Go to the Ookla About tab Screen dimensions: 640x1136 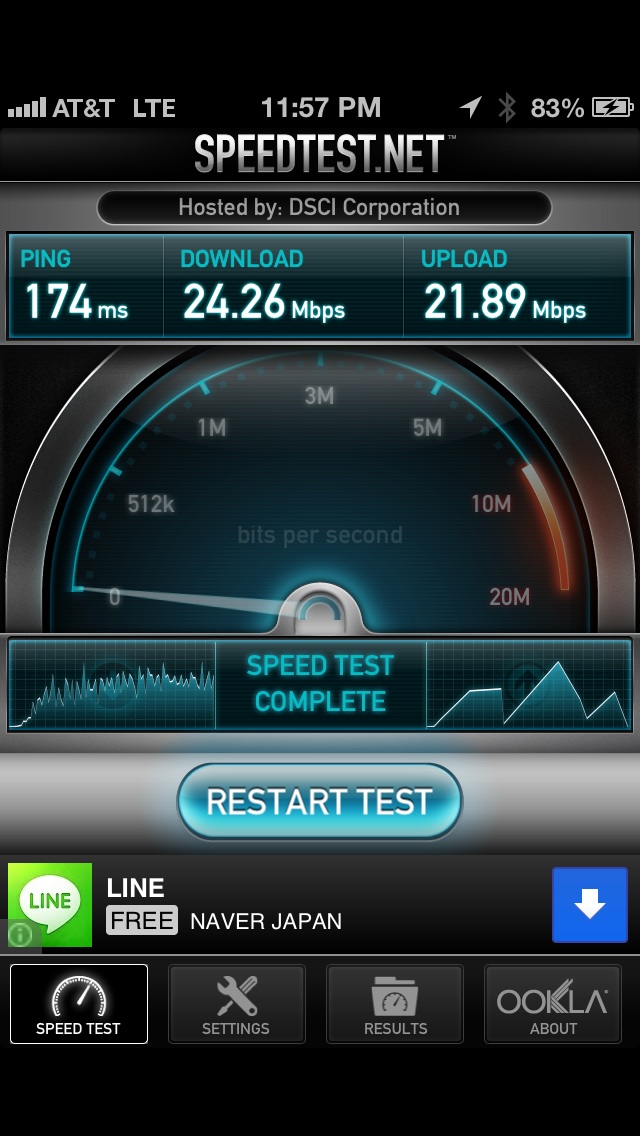coord(553,1004)
